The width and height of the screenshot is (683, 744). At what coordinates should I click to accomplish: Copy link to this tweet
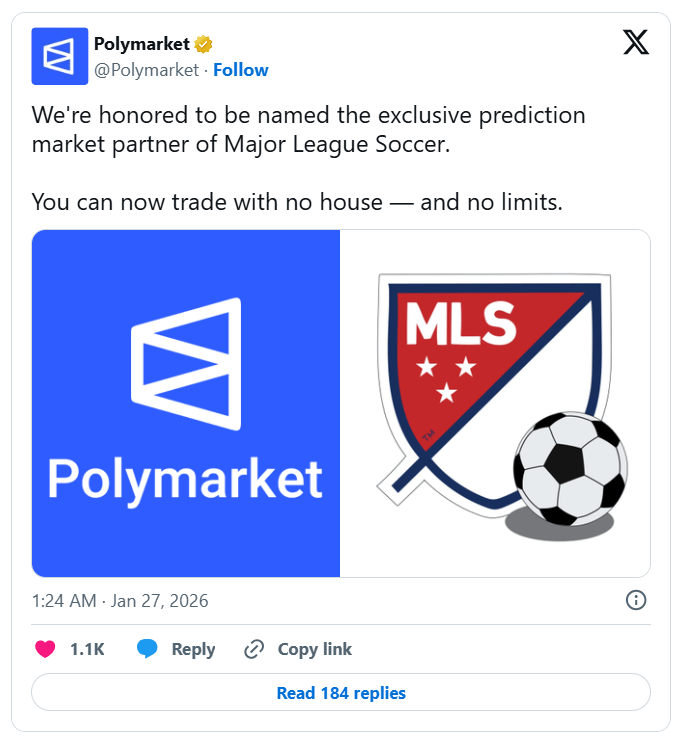coord(299,649)
